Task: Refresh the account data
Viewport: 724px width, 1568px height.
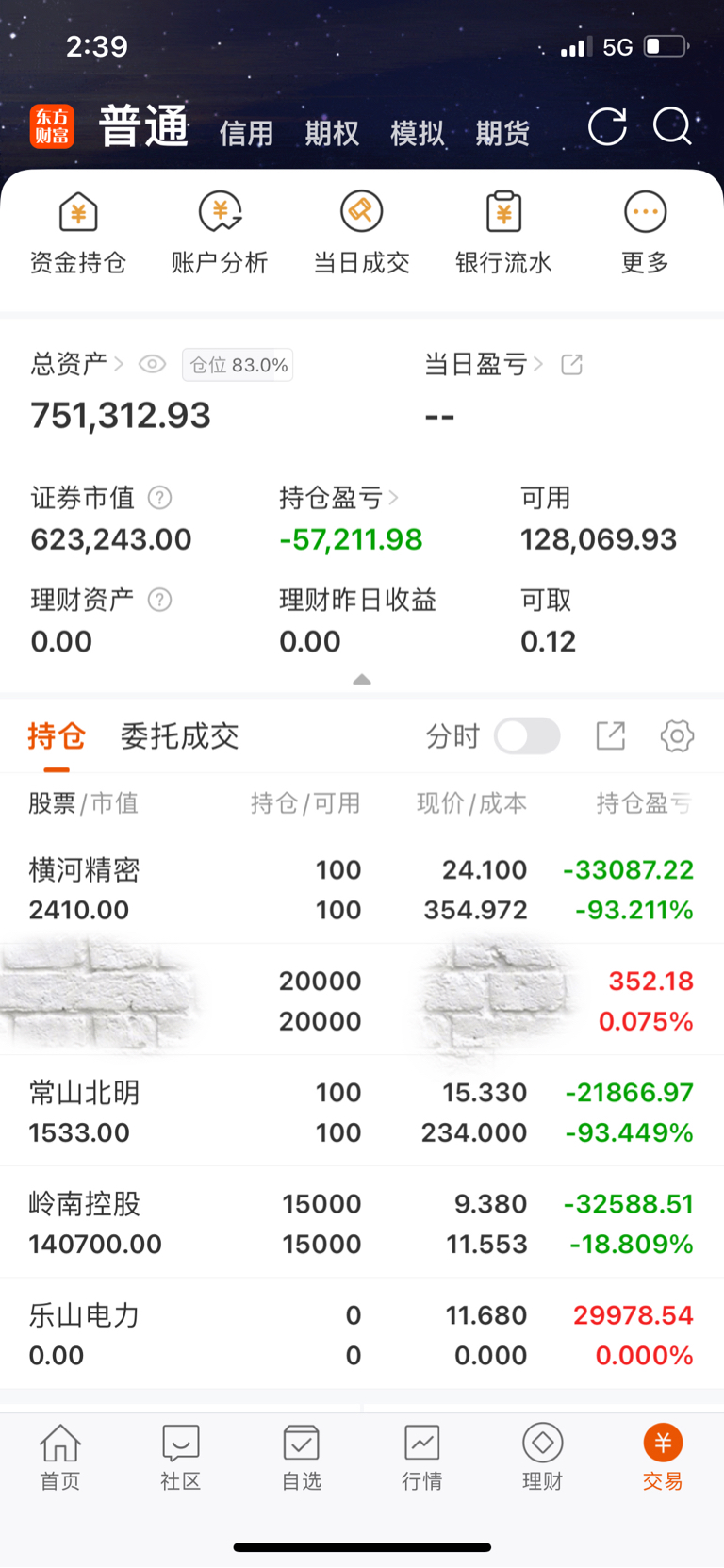Action: (607, 126)
